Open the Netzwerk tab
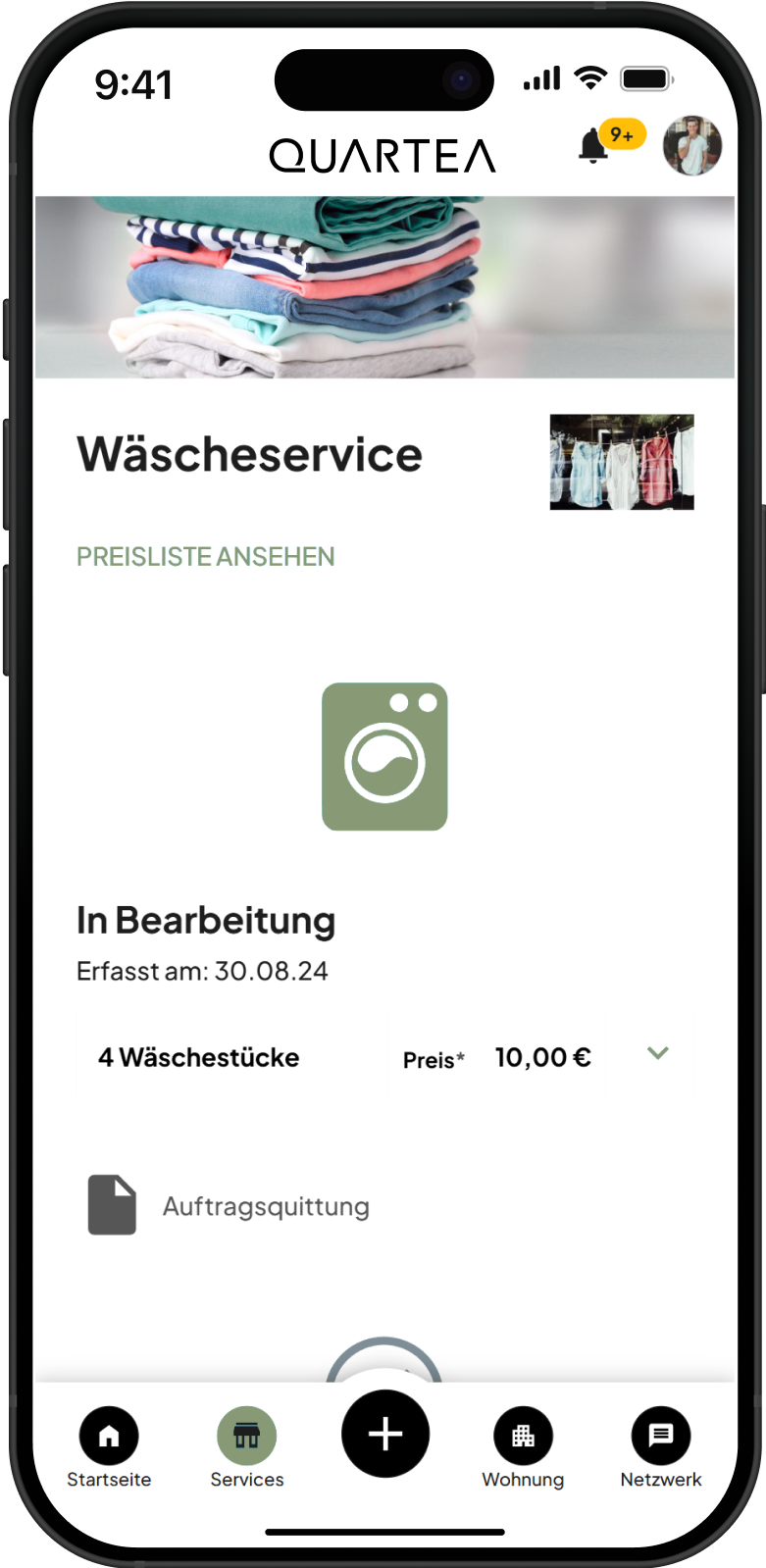Image resolution: width=766 pixels, height=1568 pixels. [660, 1446]
